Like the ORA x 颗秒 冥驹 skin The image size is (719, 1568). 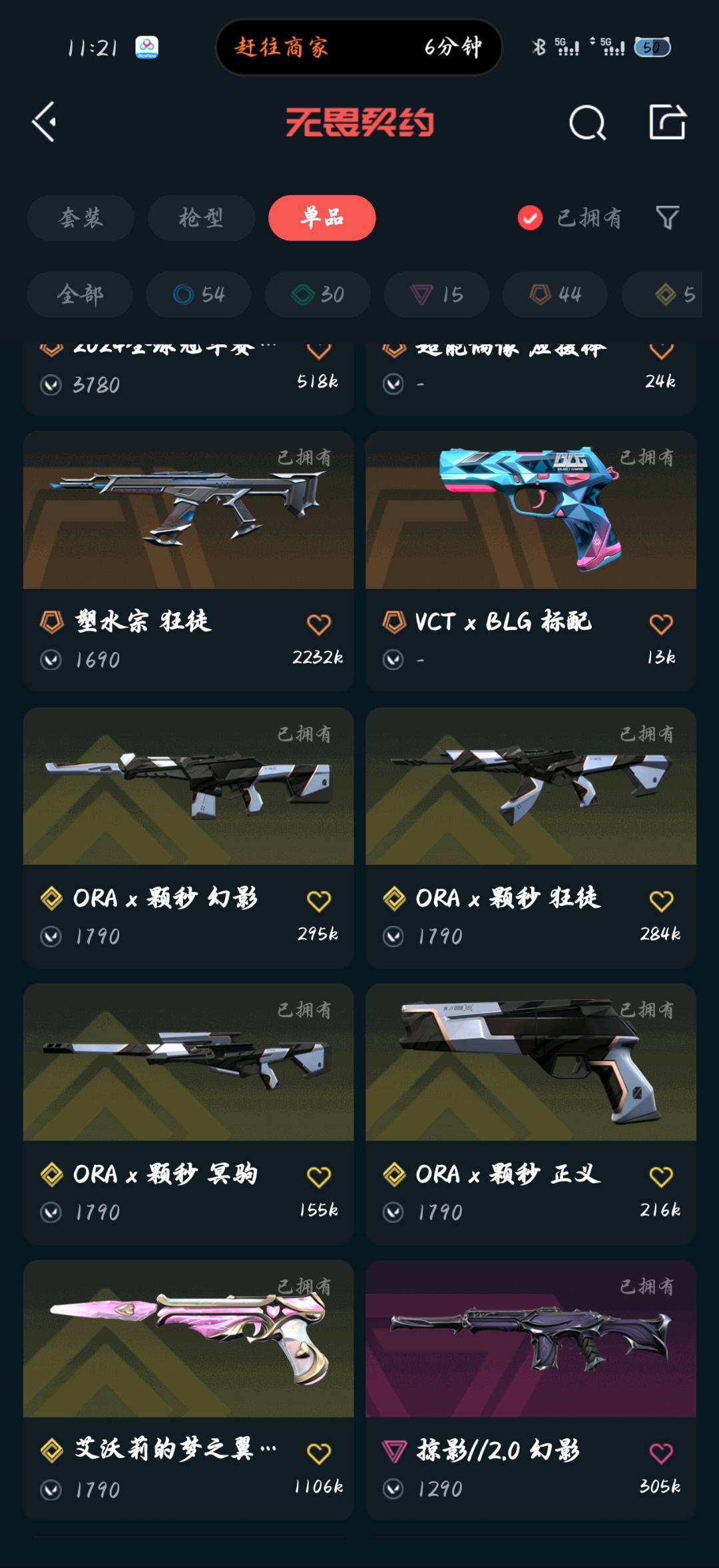coord(319,1177)
